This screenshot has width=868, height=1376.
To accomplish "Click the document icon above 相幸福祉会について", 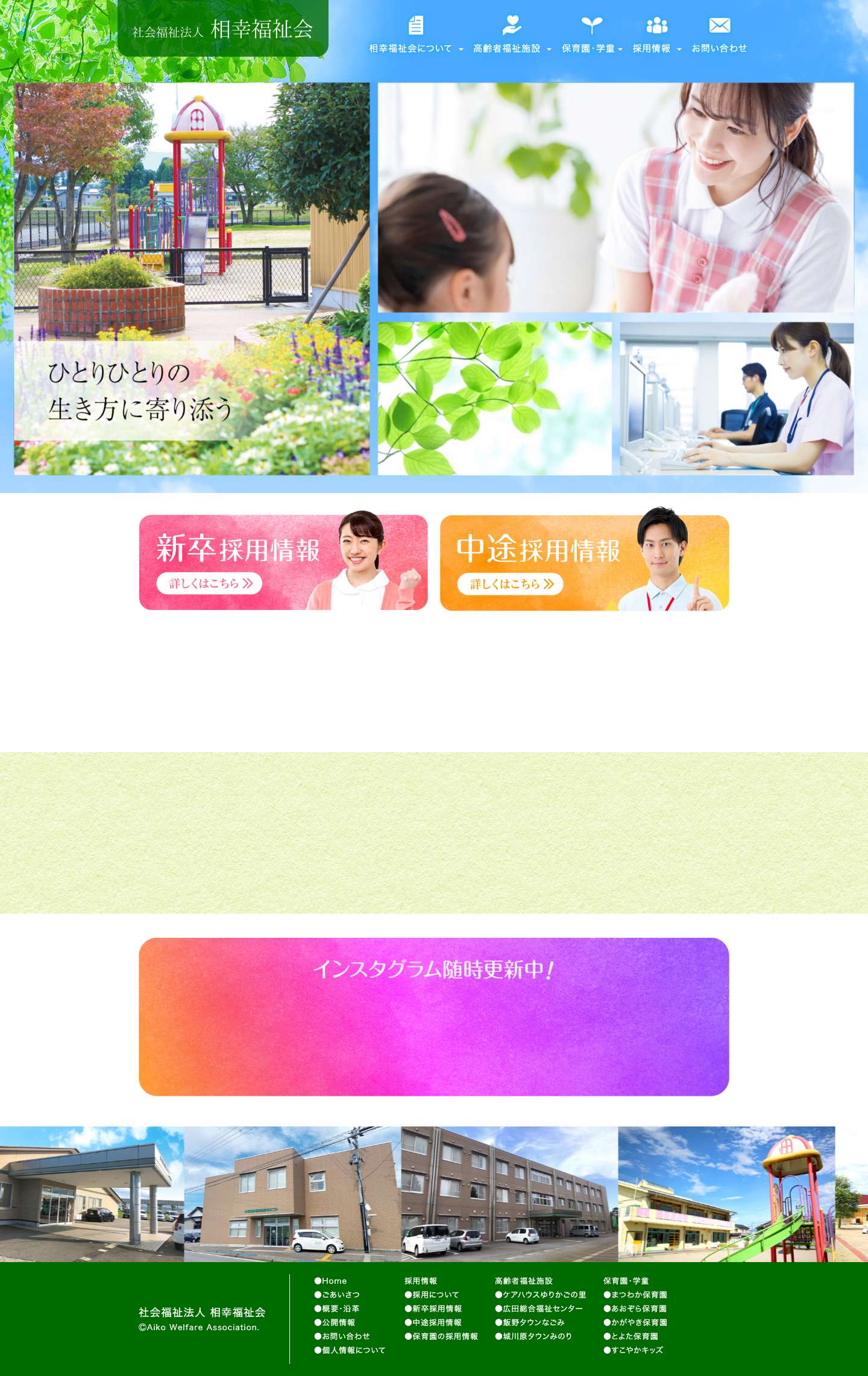I will (x=416, y=27).
